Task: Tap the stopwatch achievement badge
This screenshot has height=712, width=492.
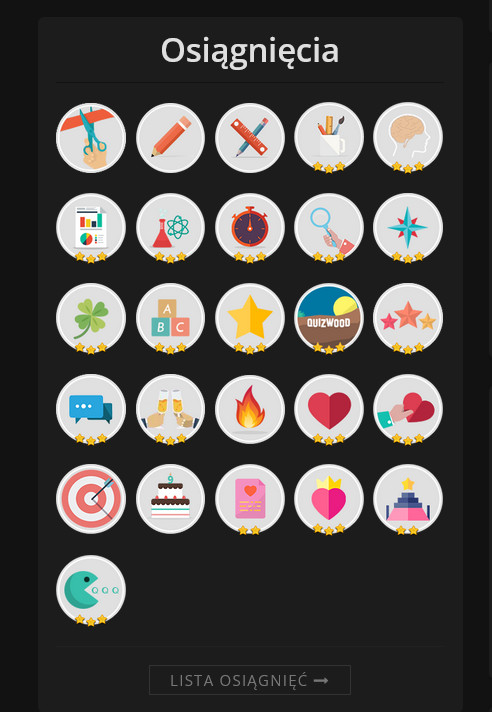Action: pyautogui.click(x=250, y=228)
